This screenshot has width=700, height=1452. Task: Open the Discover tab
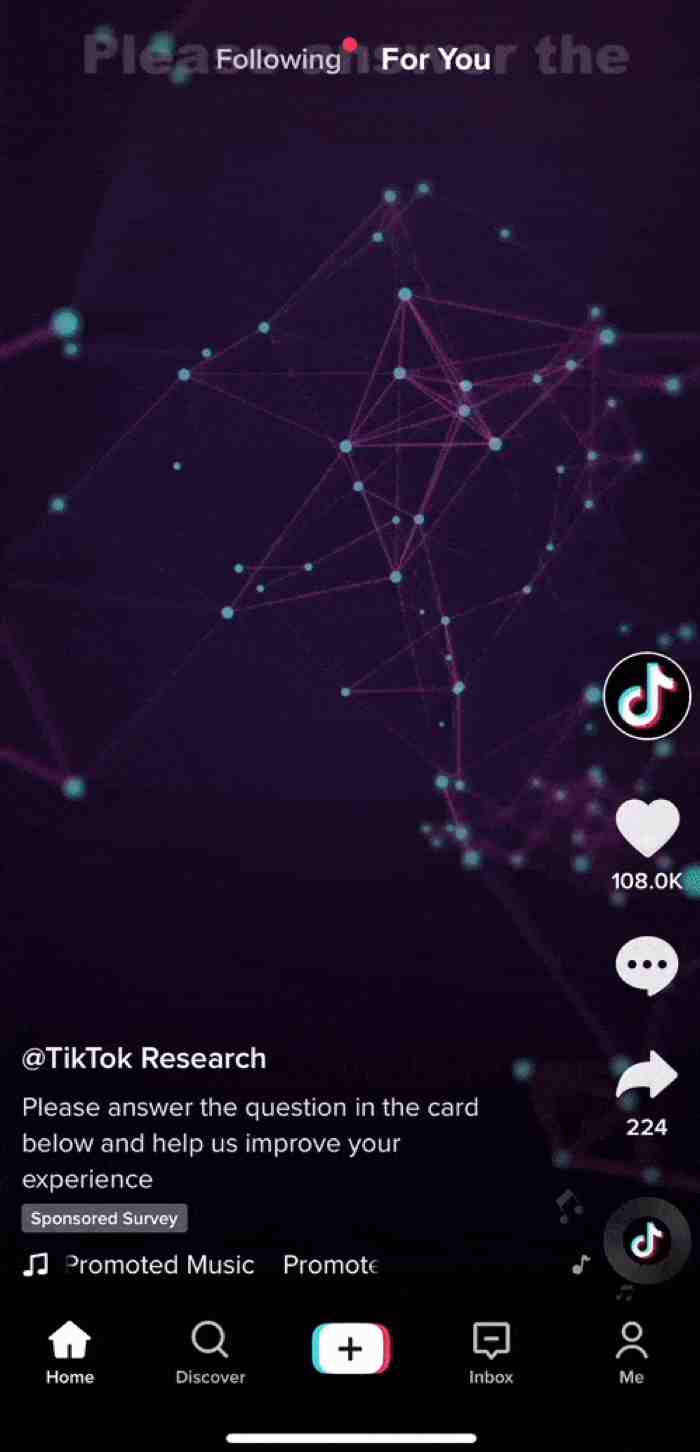(x=210, y=1352)
